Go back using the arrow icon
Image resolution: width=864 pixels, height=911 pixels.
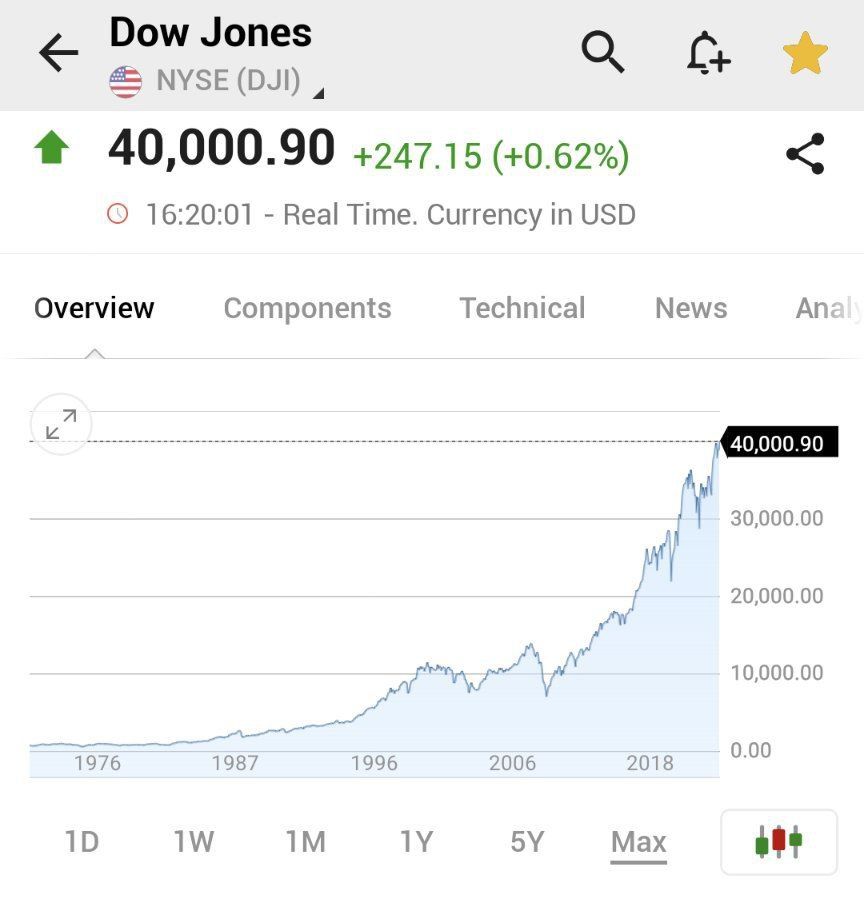tap(58, 54)
